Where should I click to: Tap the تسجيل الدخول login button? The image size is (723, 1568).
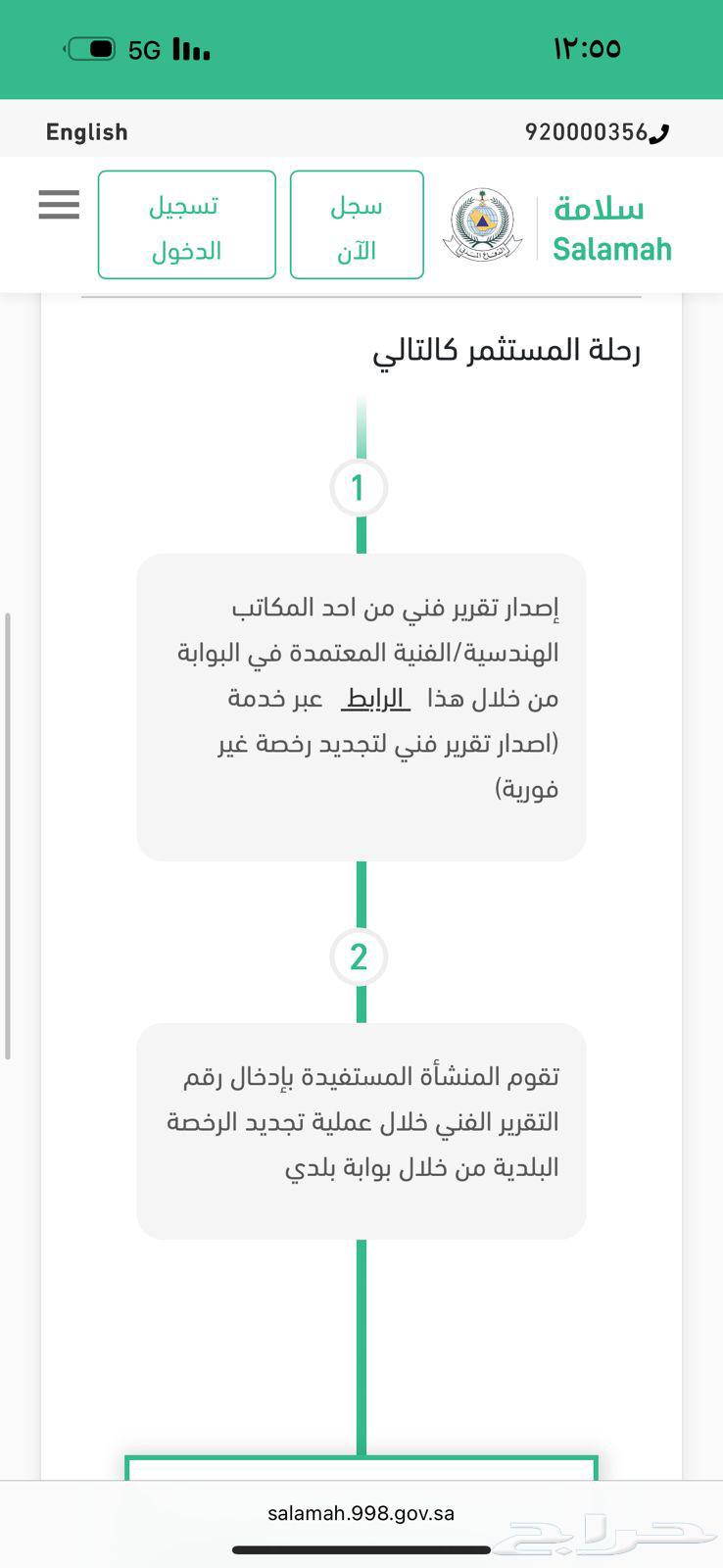[x=186, y=225]
